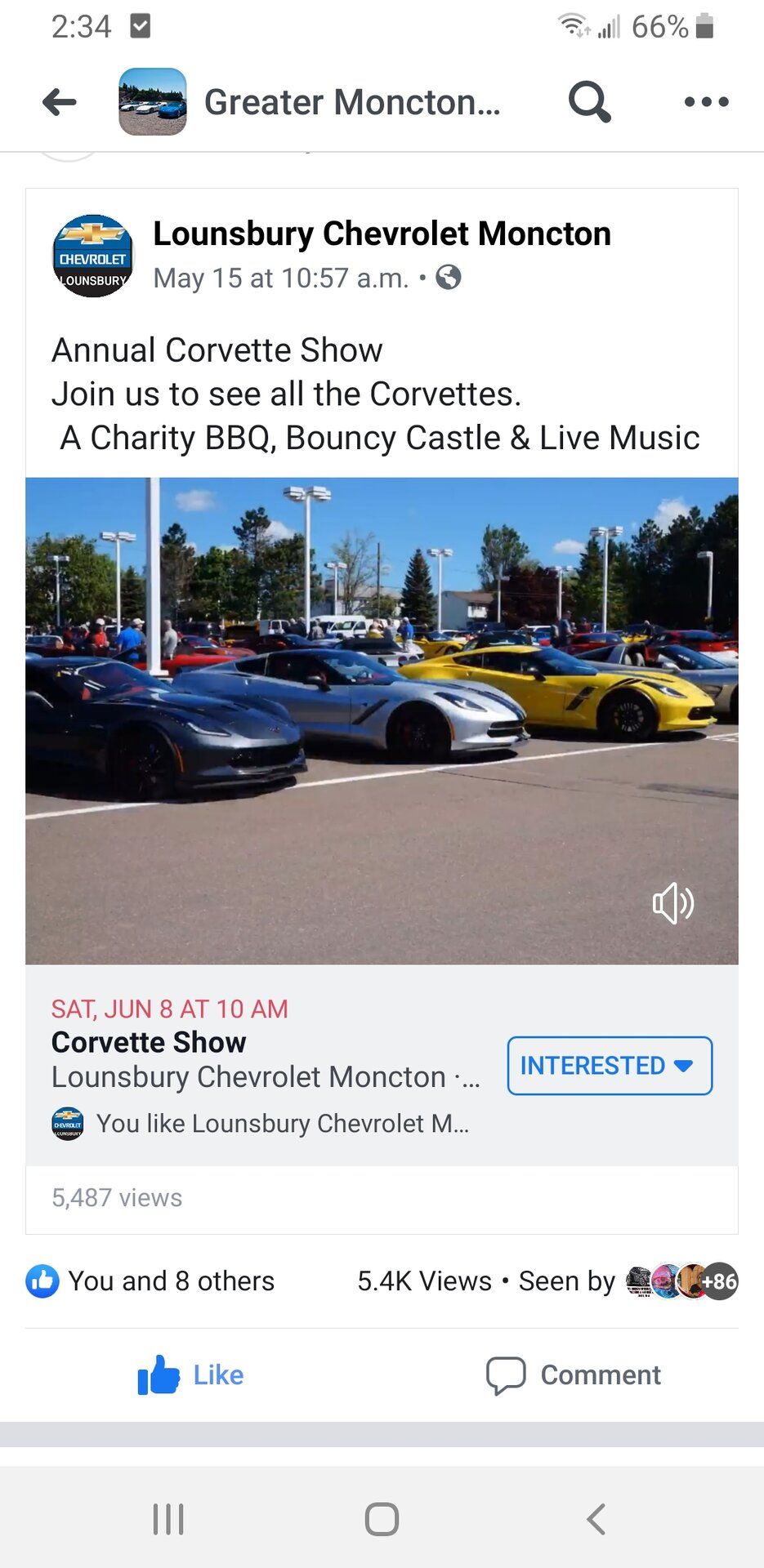Viewport: 764px width, 1568px height.
Task: Expand the Interested response dropdown arrow
Action: pyautogui.click(x=683, y=1066)
